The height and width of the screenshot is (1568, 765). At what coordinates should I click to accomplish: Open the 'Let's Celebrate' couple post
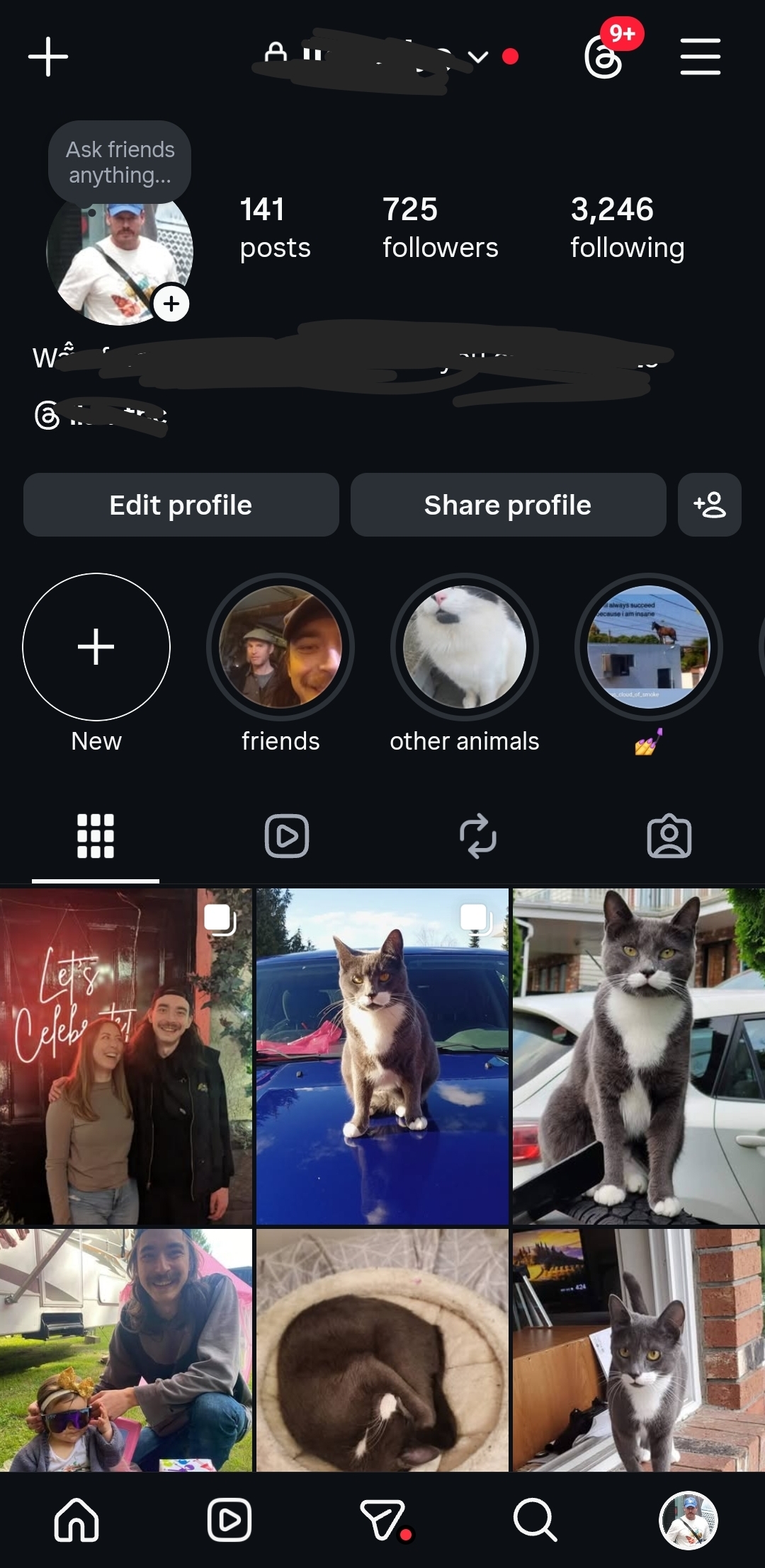tap(126, 1056)
